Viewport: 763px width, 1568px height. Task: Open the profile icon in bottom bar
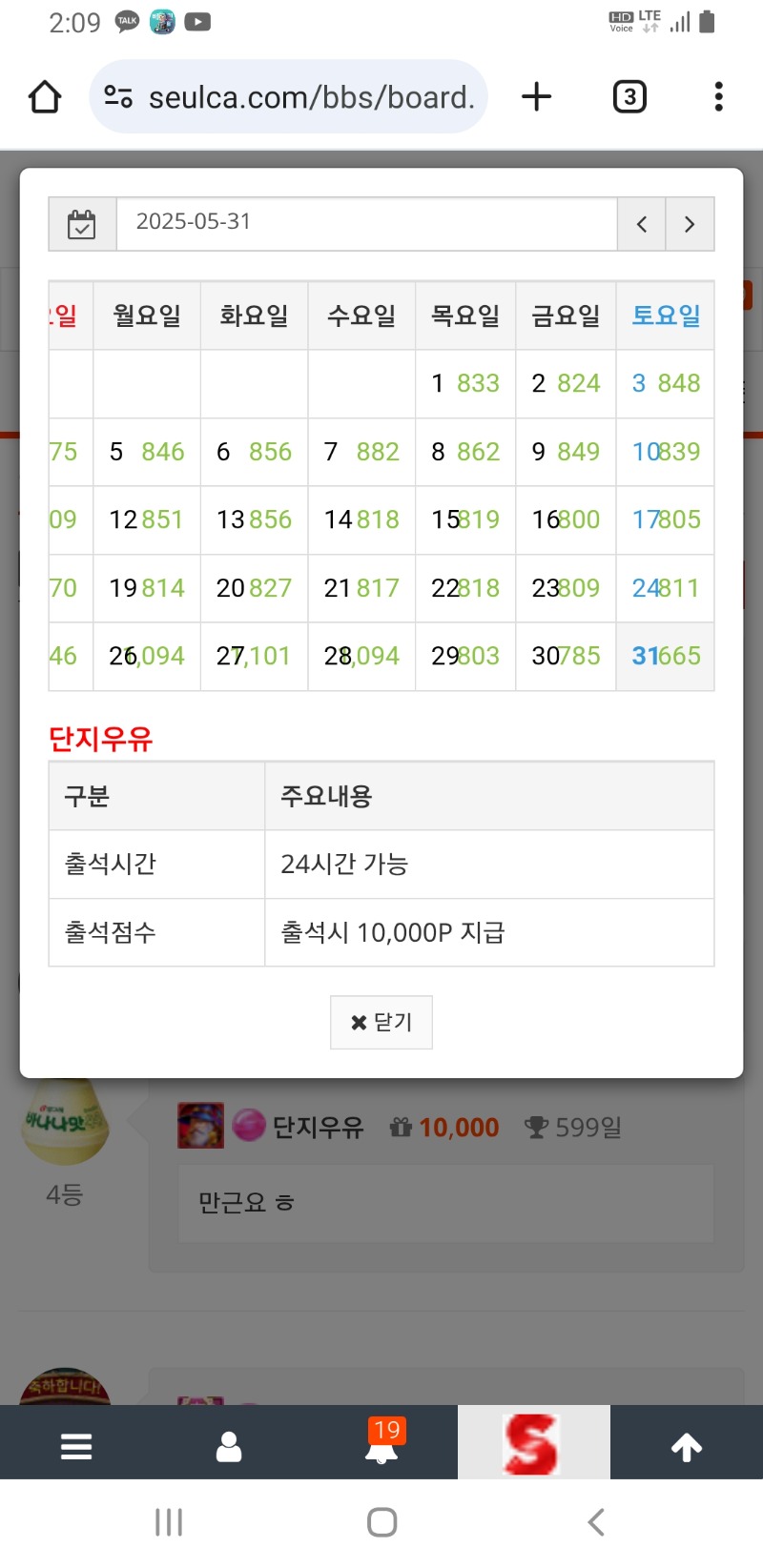[x=229, y=1446]
